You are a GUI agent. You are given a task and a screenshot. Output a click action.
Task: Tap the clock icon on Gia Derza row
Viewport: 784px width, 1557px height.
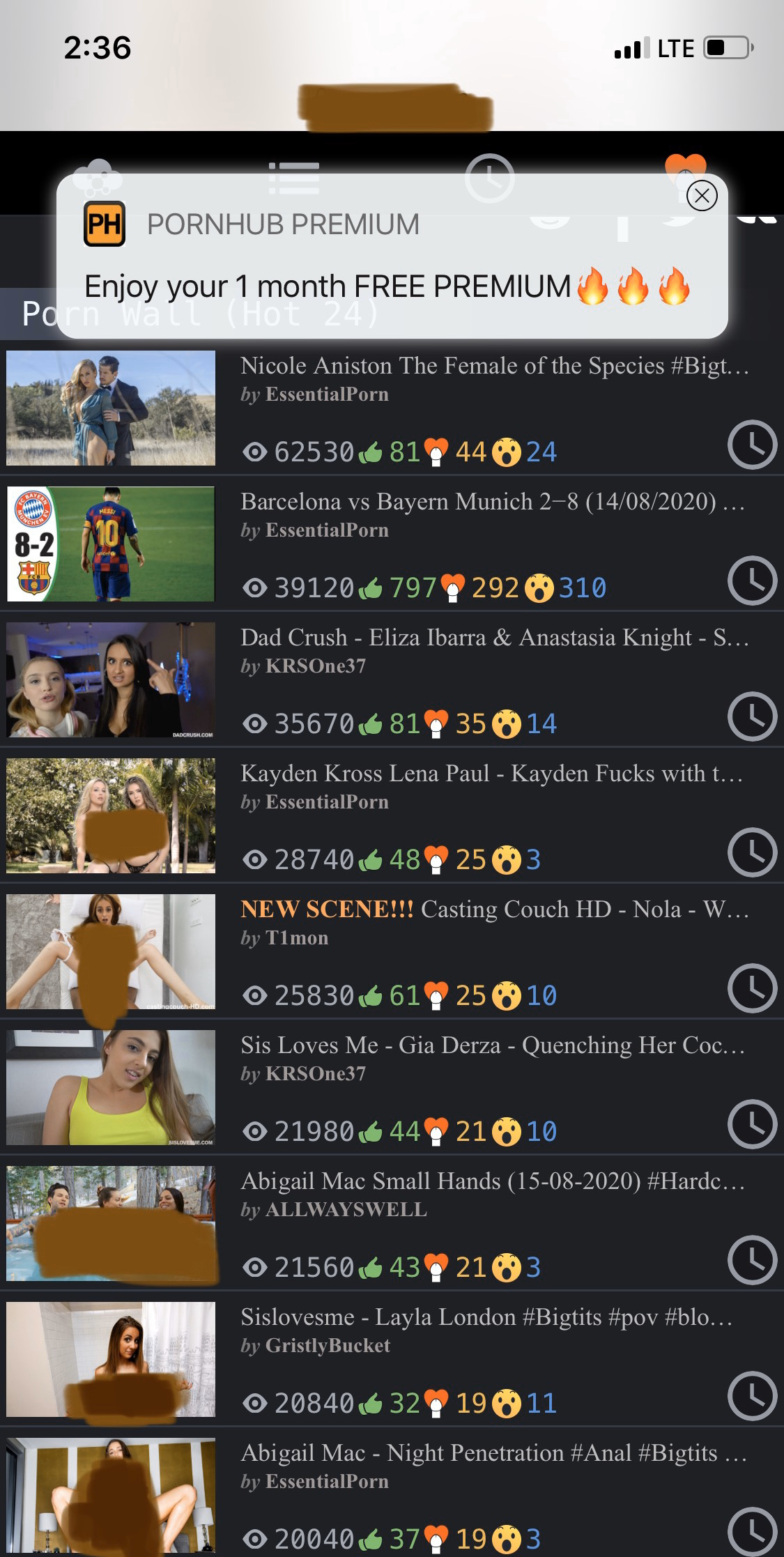pyautogui.click(x=752, y=1123)
